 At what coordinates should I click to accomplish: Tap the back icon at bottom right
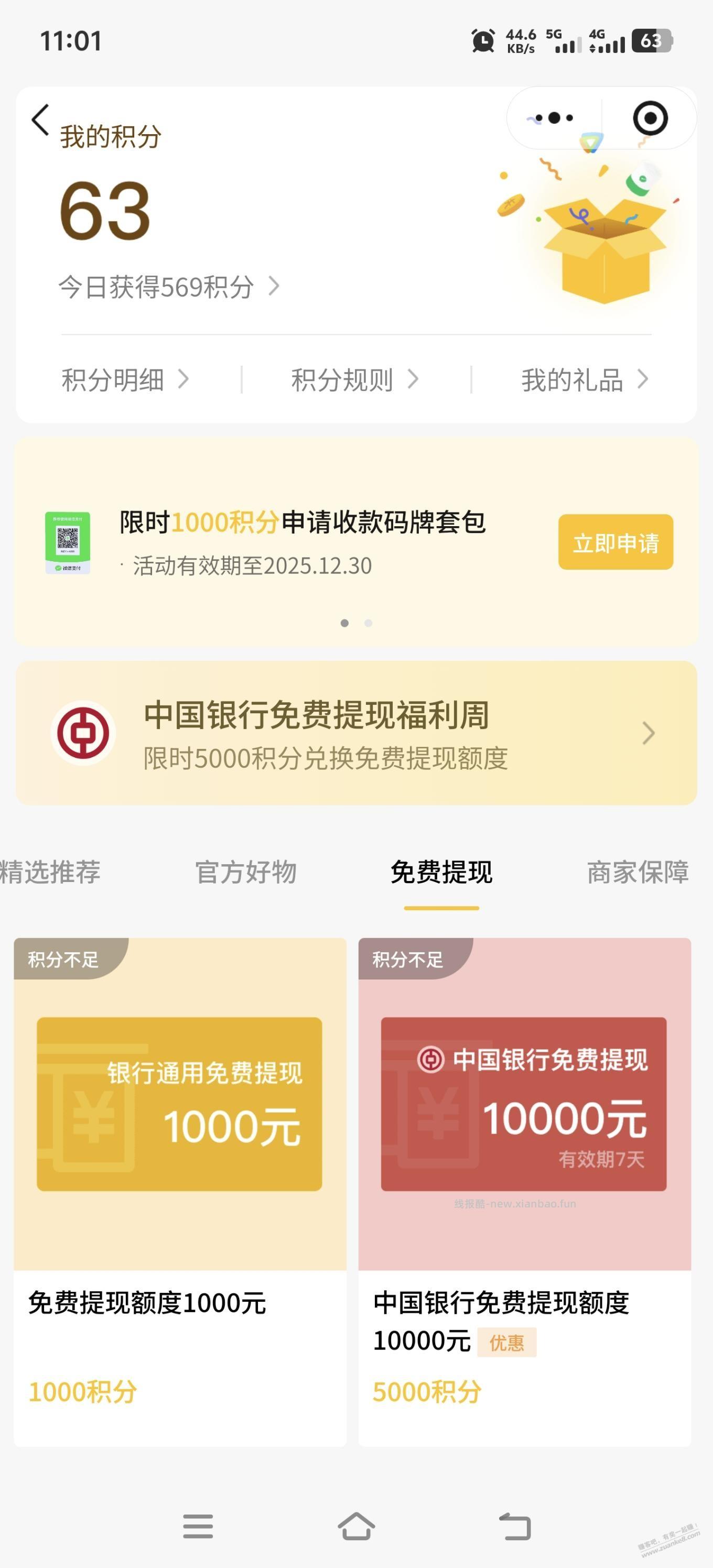[515, 1523]
